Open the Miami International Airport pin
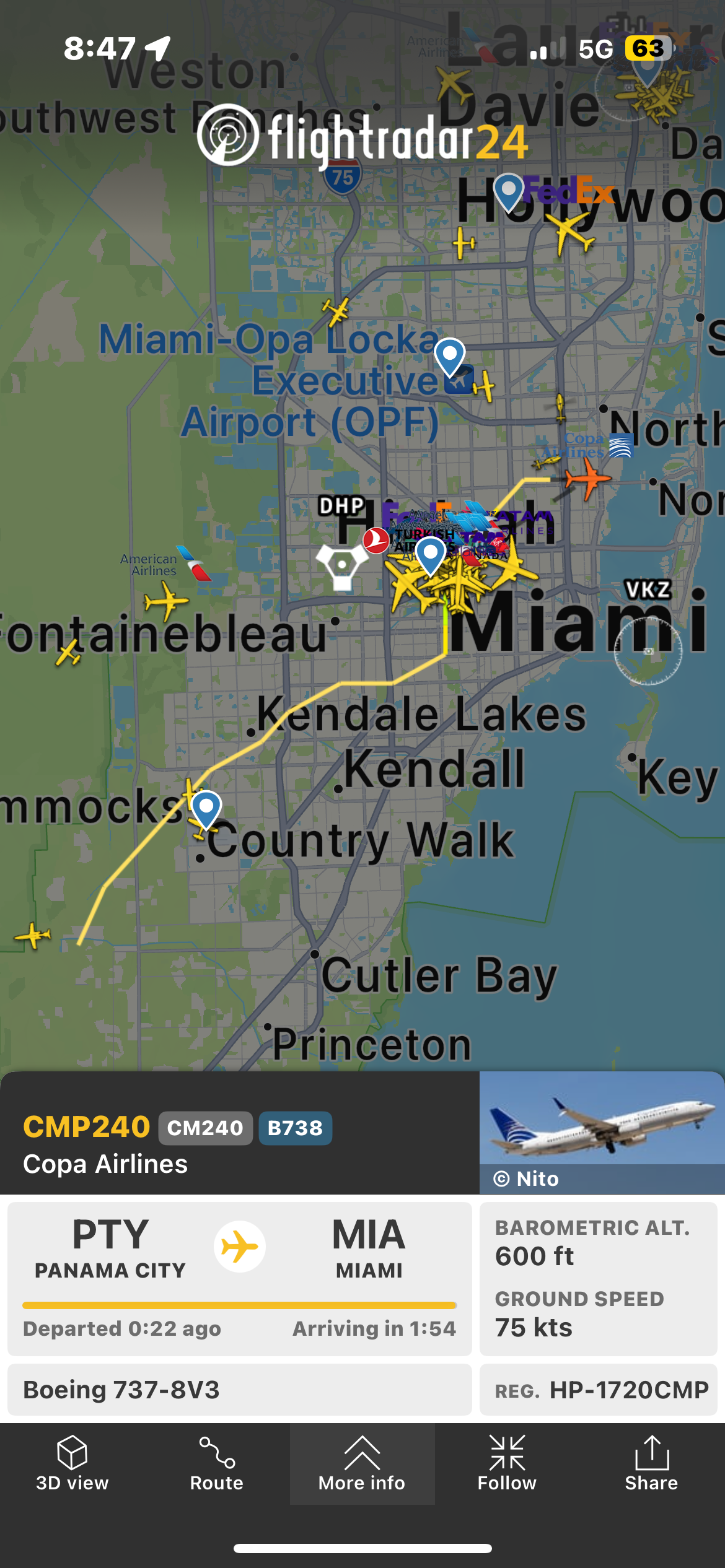The image size is (725, 1568). [x=431, y=553]
